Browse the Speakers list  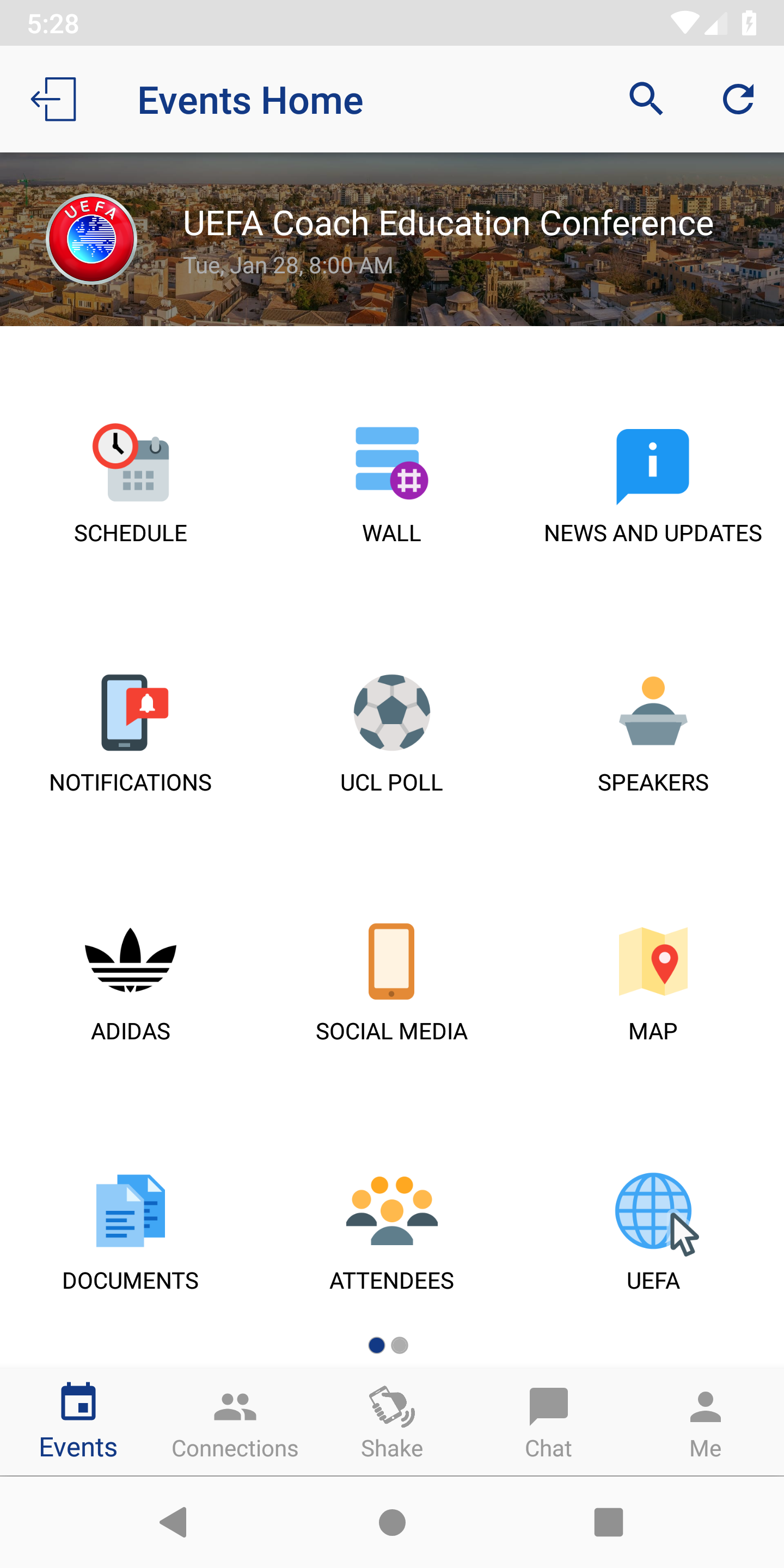653,733
